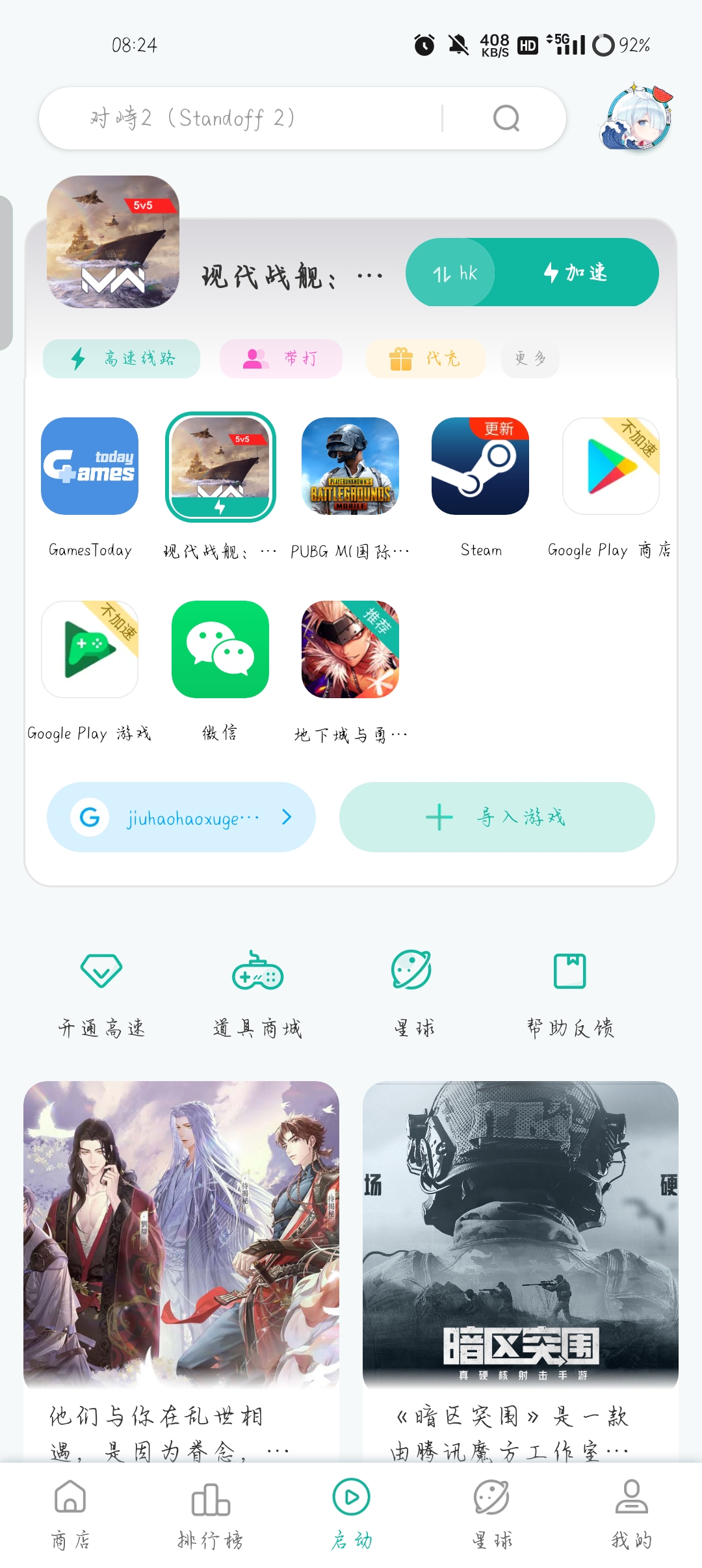Switch to the 排行榜 tab

pos(211,1513)
